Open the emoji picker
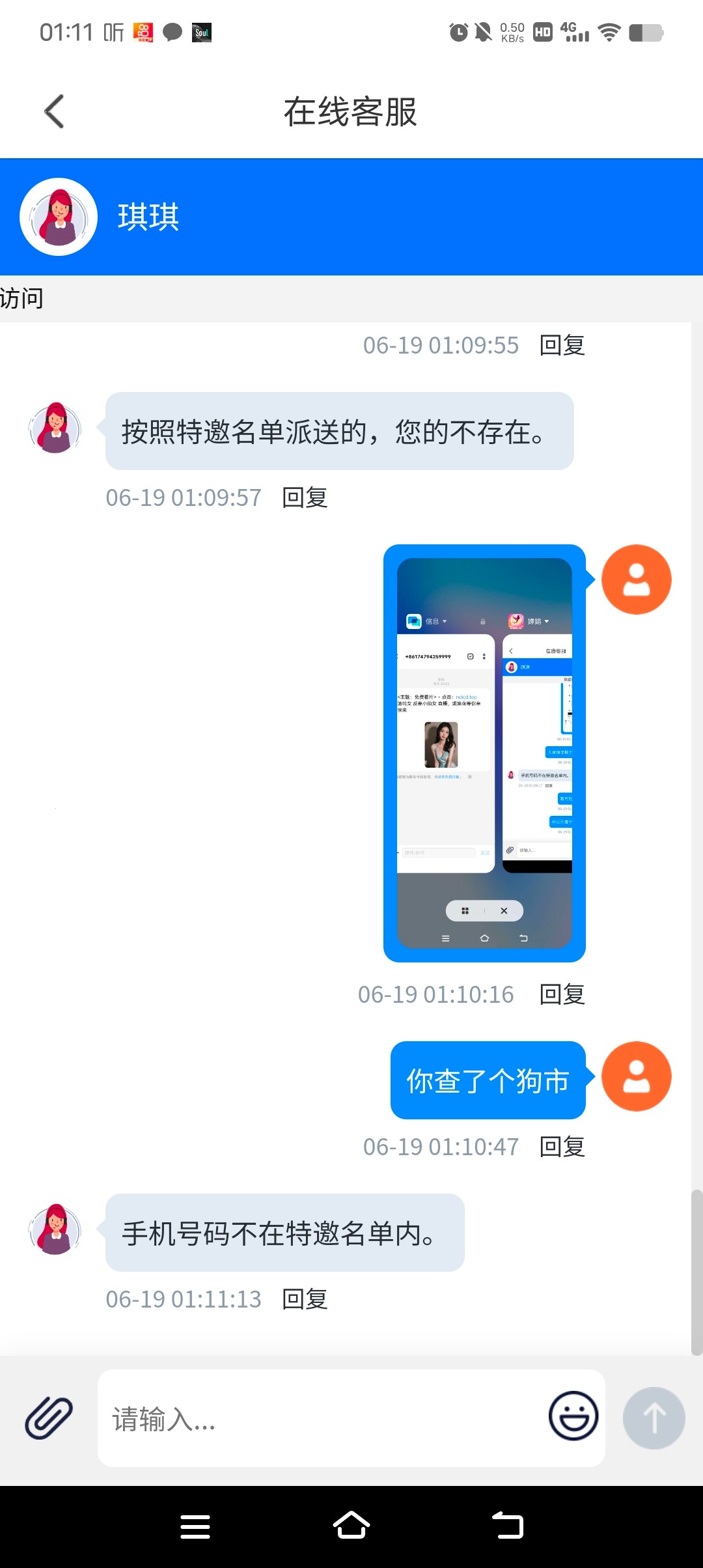The width and height of the screenshot is (703, 1568). [x=573, y=1416]
